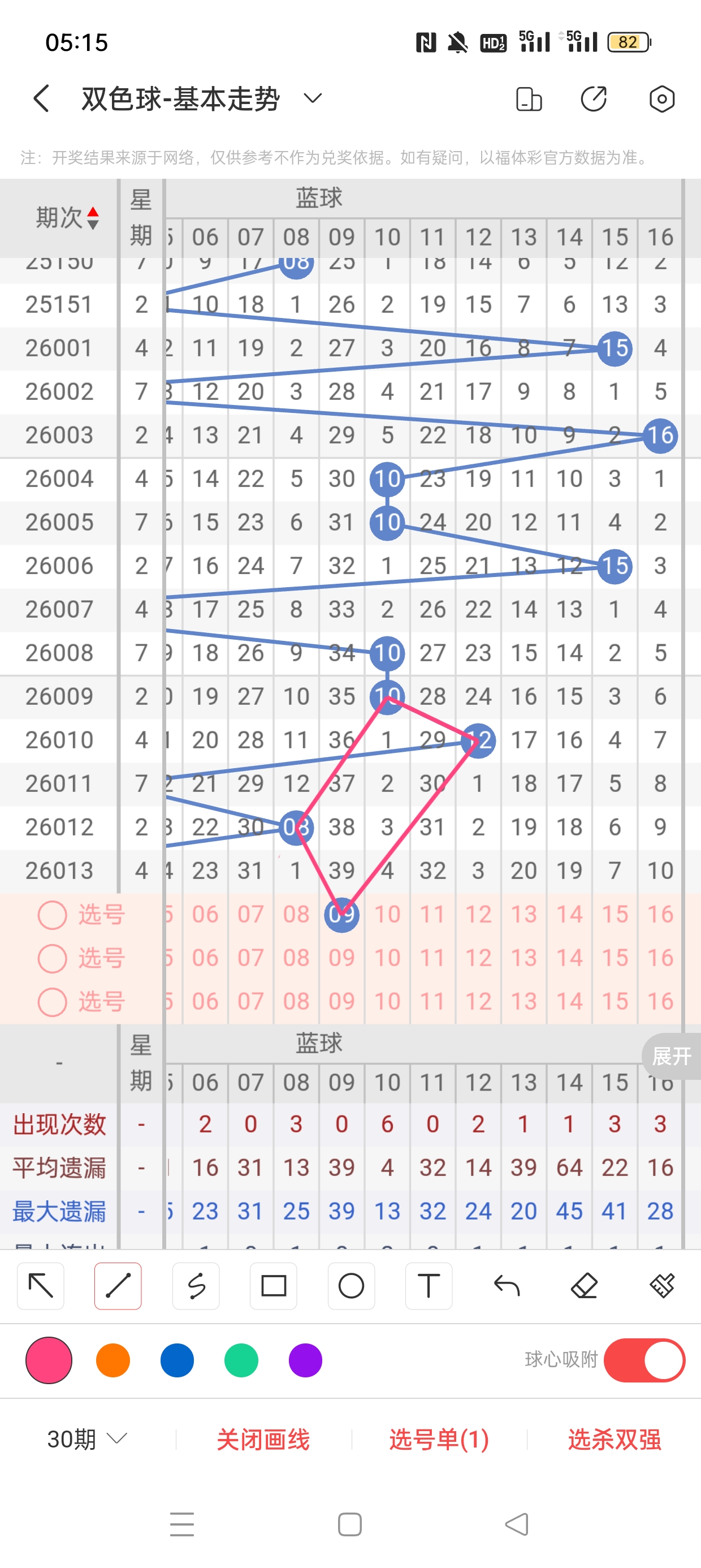Viewport: 701px width, 1568px height.
Task: Choose the straight line drawing tool
Action: click(118, 1286)
